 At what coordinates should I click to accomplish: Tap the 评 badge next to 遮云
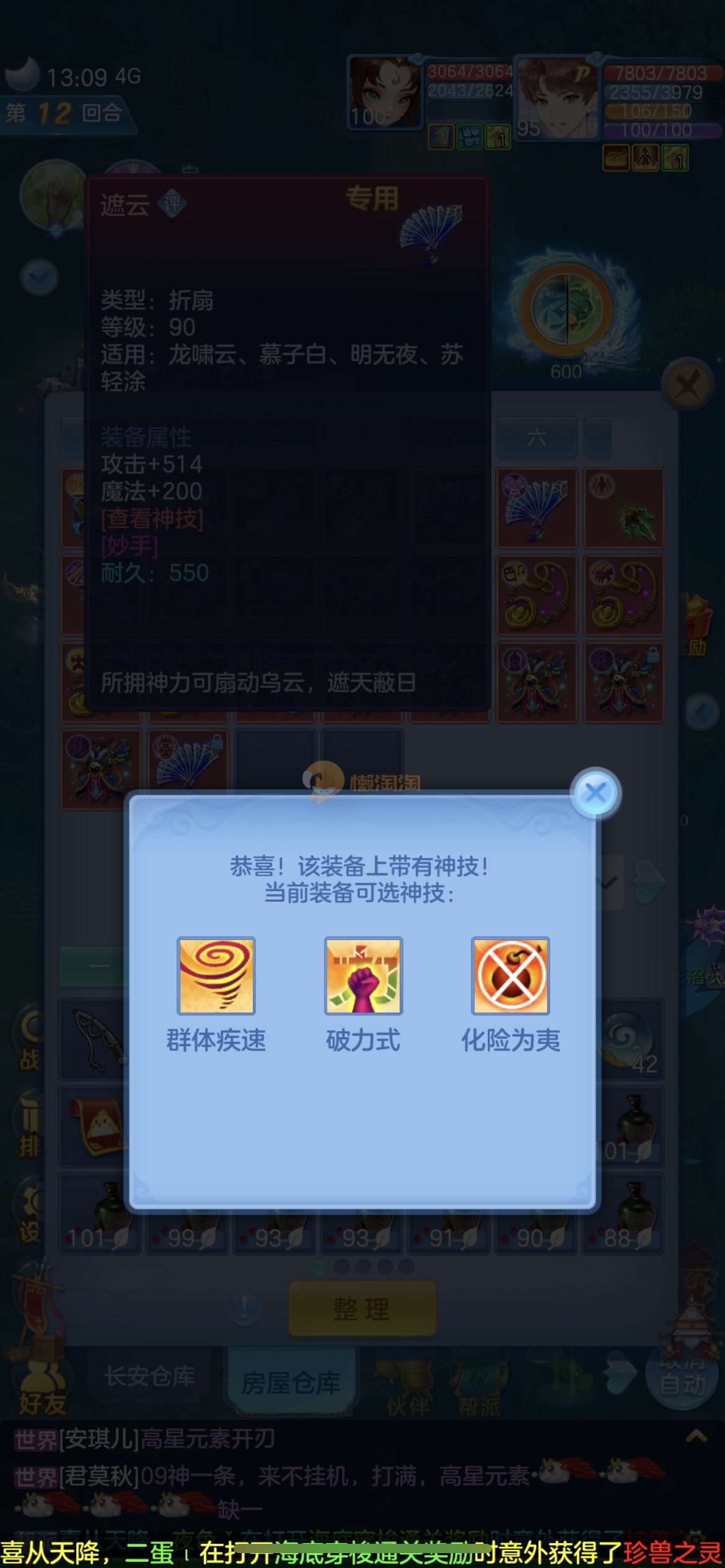coord(172,204)
